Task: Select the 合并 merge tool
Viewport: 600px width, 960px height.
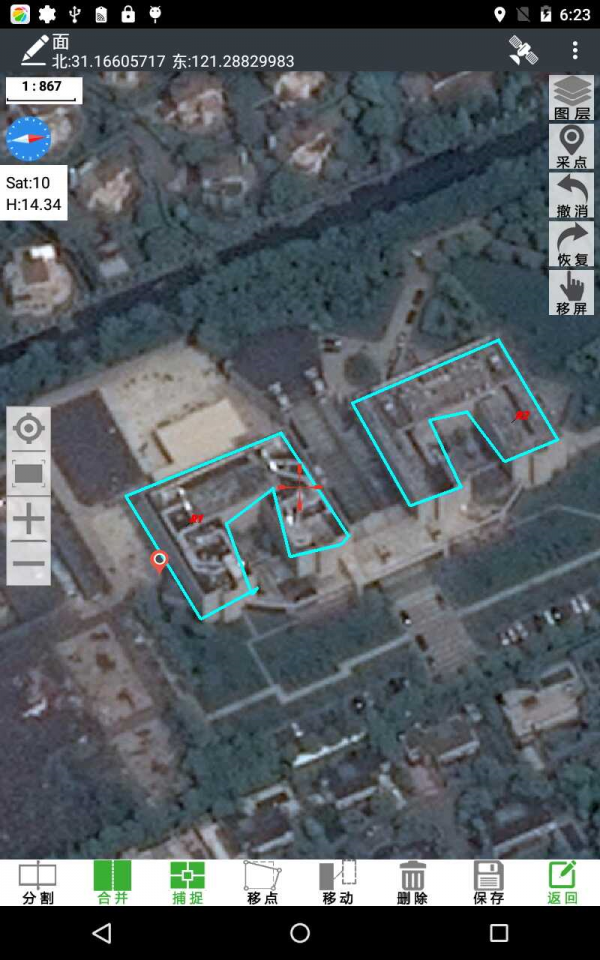Action: click(x=112, y=882)
